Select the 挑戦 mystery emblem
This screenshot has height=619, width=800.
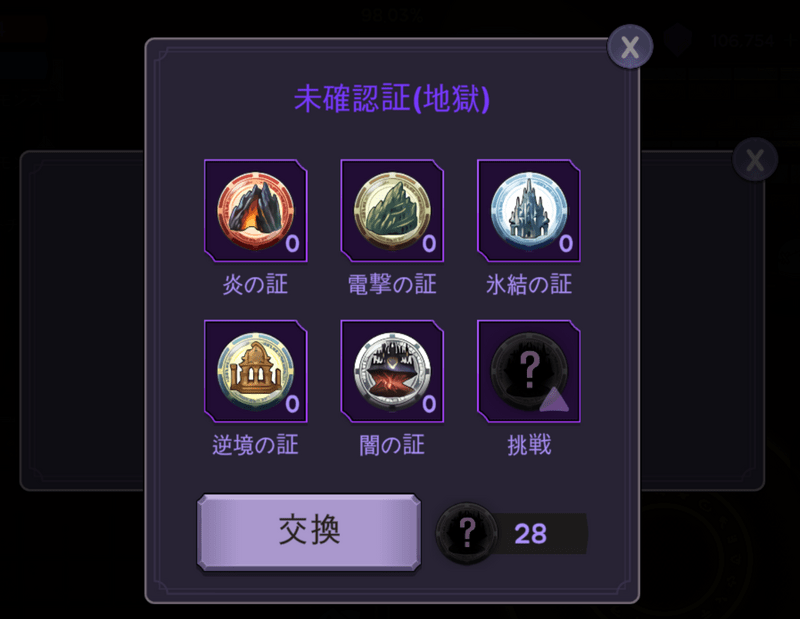[x=529, y=371]
